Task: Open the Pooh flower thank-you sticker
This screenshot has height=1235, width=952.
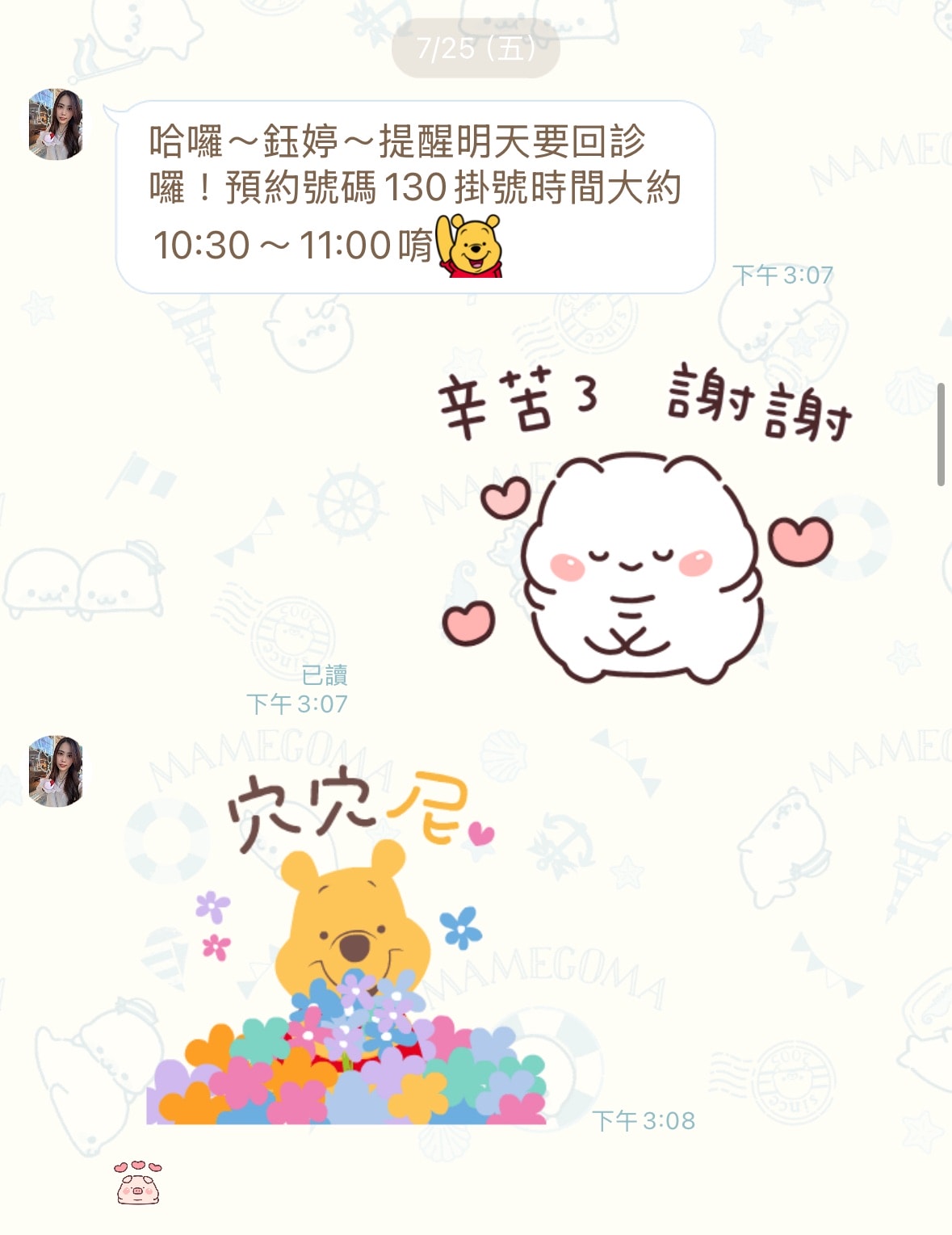Action: coord(347,949)
